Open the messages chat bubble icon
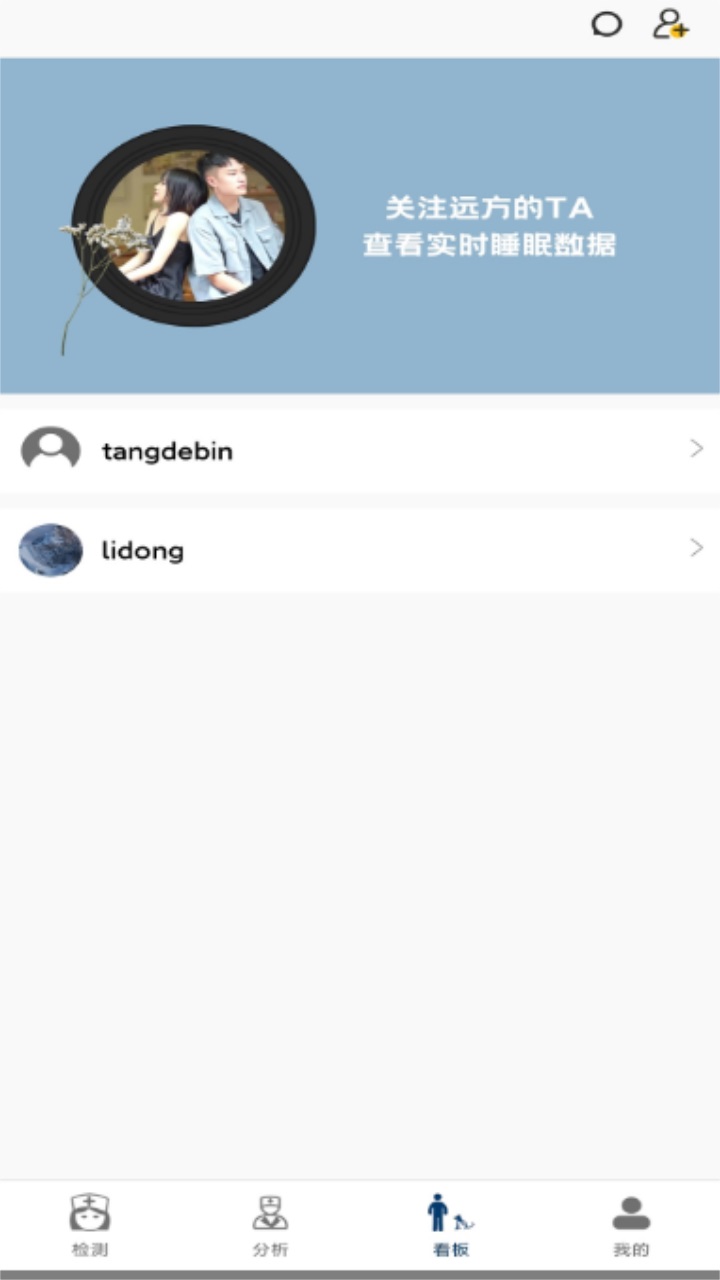The width and height of the screenshot is (720, 1280). (606, 24)
